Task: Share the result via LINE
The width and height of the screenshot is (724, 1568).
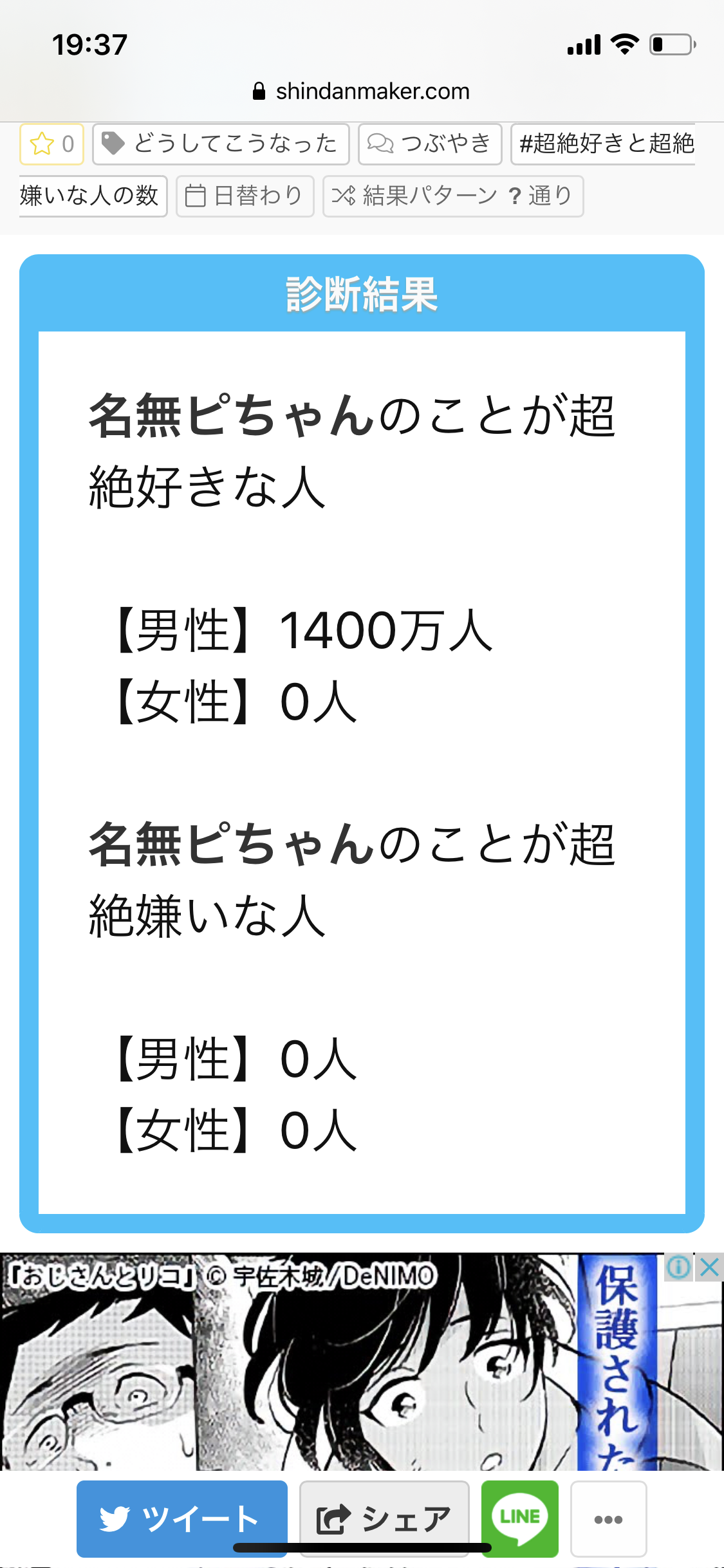Action: click(x=520, y=1518)
